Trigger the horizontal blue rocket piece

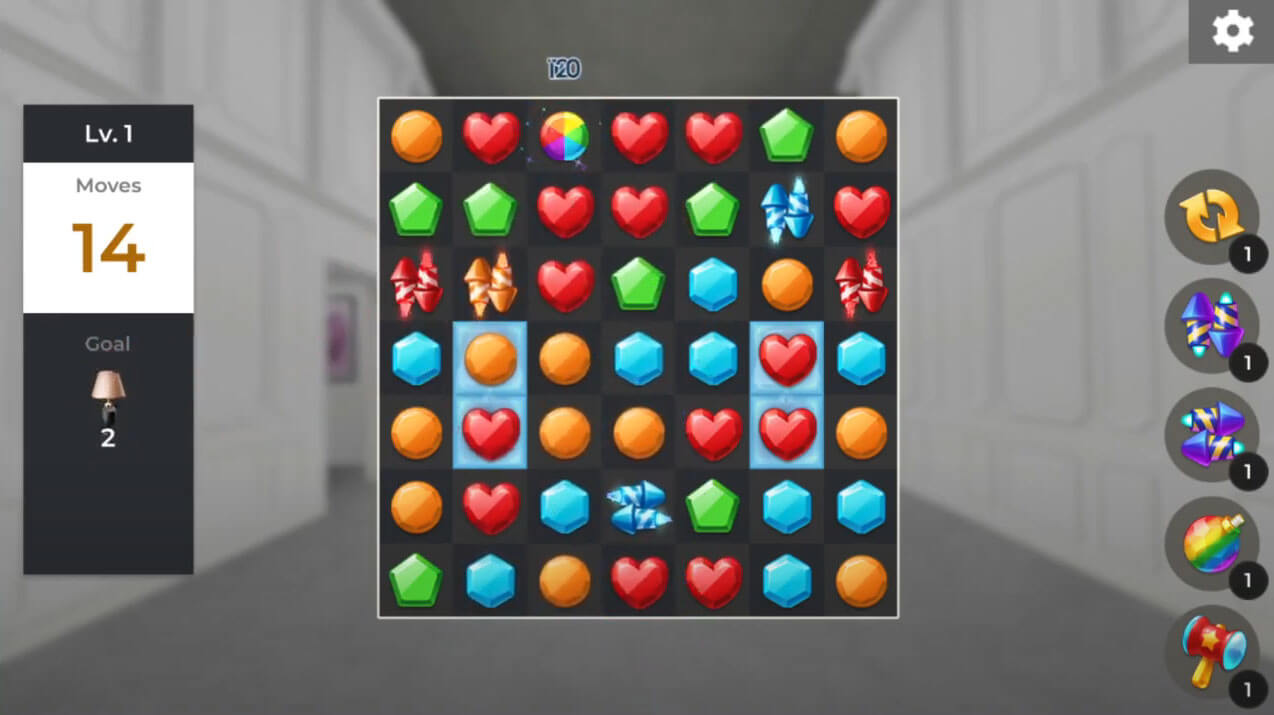point(639,506)
